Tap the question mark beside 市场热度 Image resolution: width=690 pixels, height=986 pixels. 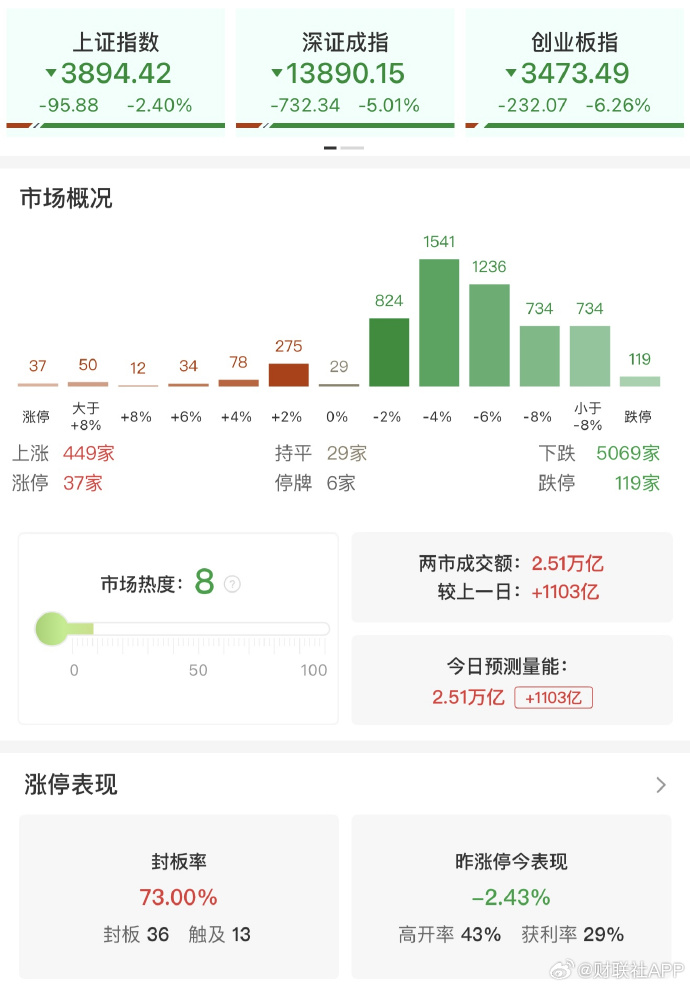232,584
